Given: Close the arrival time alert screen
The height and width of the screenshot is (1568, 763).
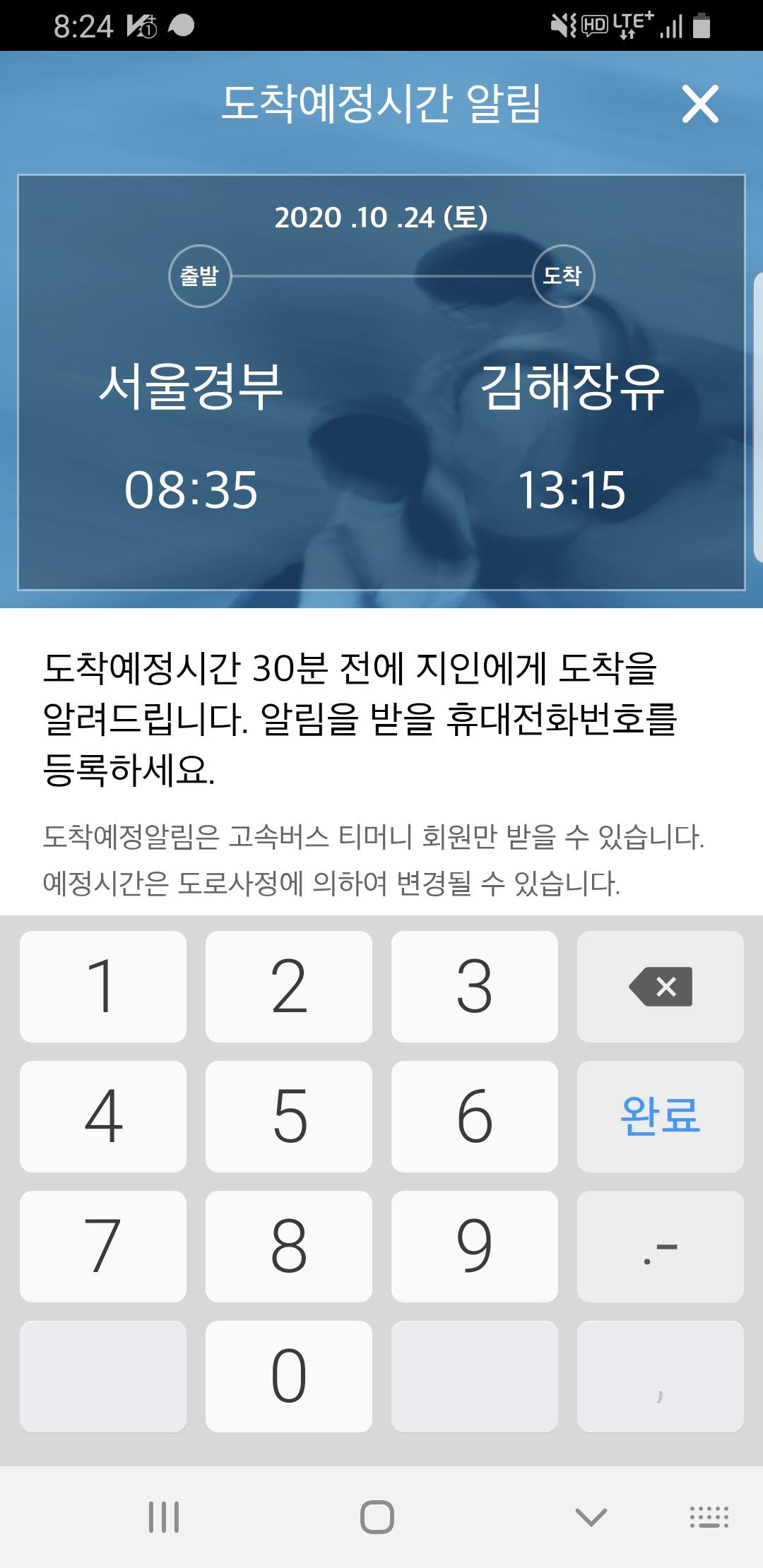Looking at the screenshot, I should [x=700, y=104].
